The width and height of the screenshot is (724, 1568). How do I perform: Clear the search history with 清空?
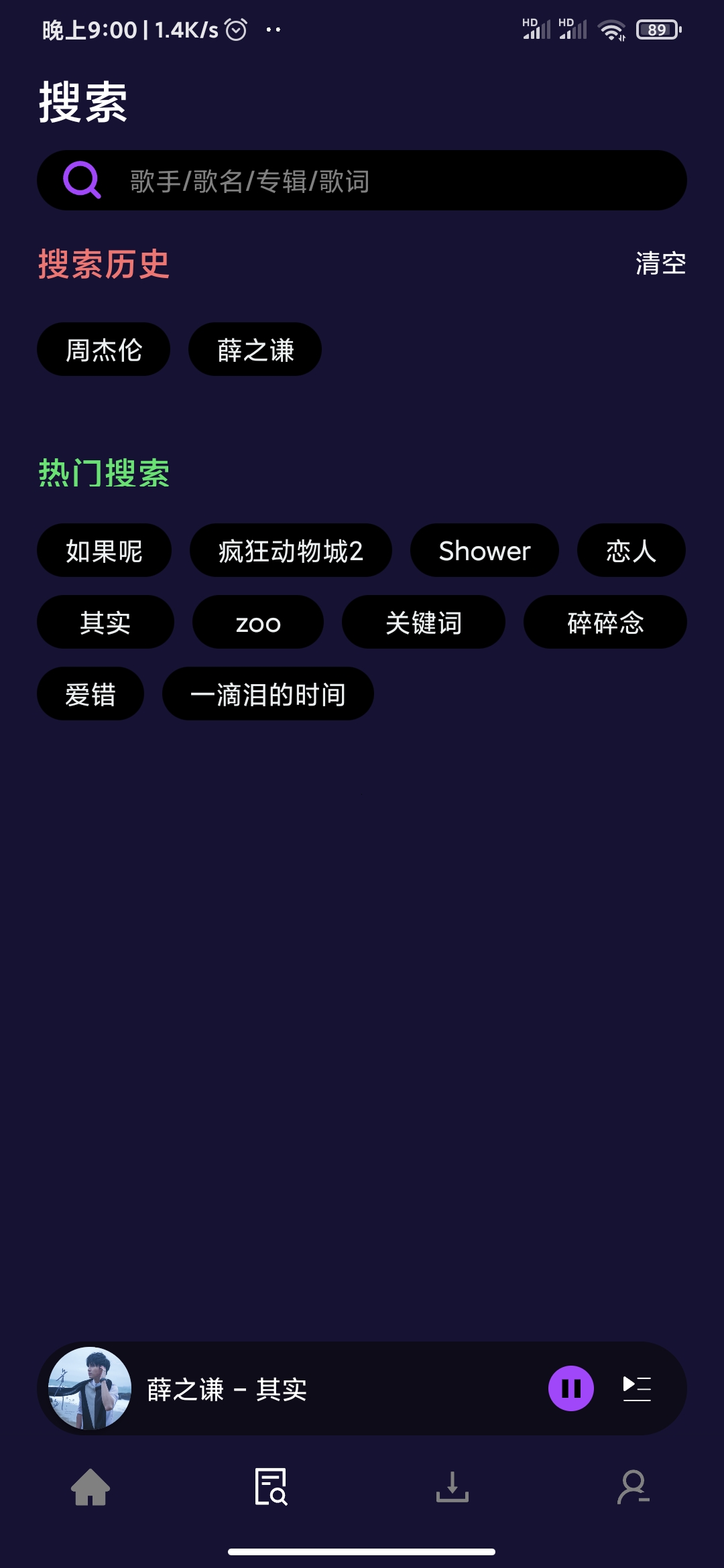tap(660, 263)
